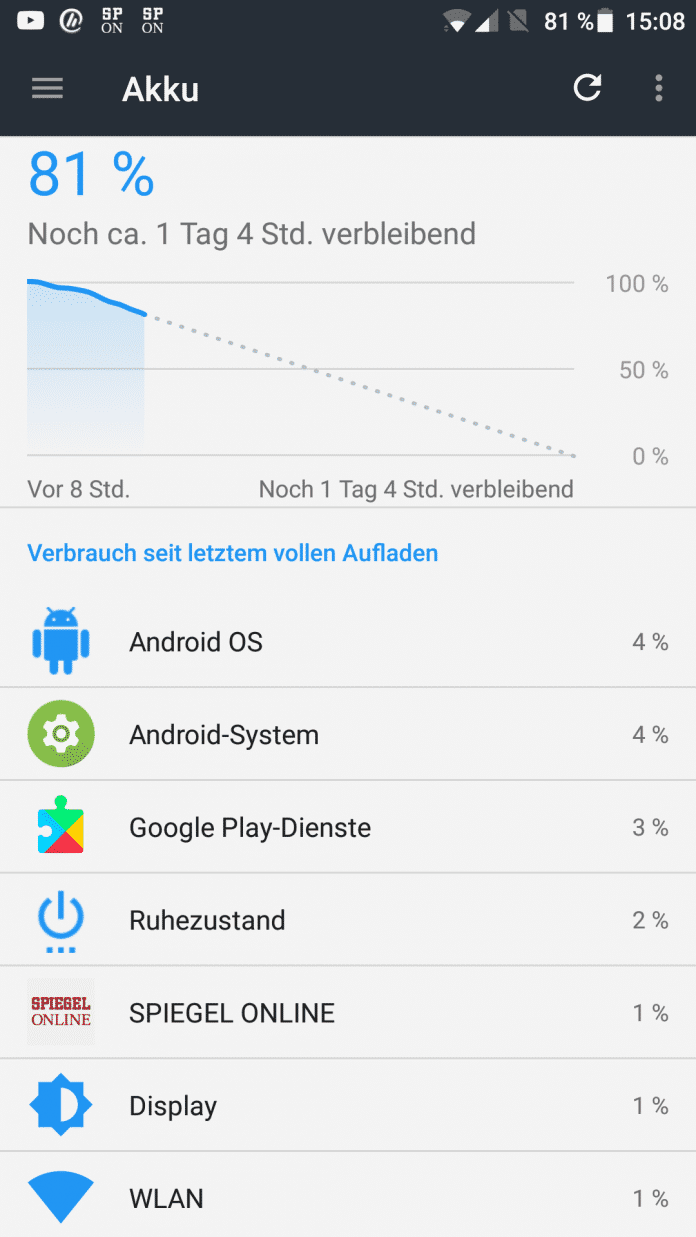Open Android OS battery usage details
The image size is (696, 1237).
[347, 642]
